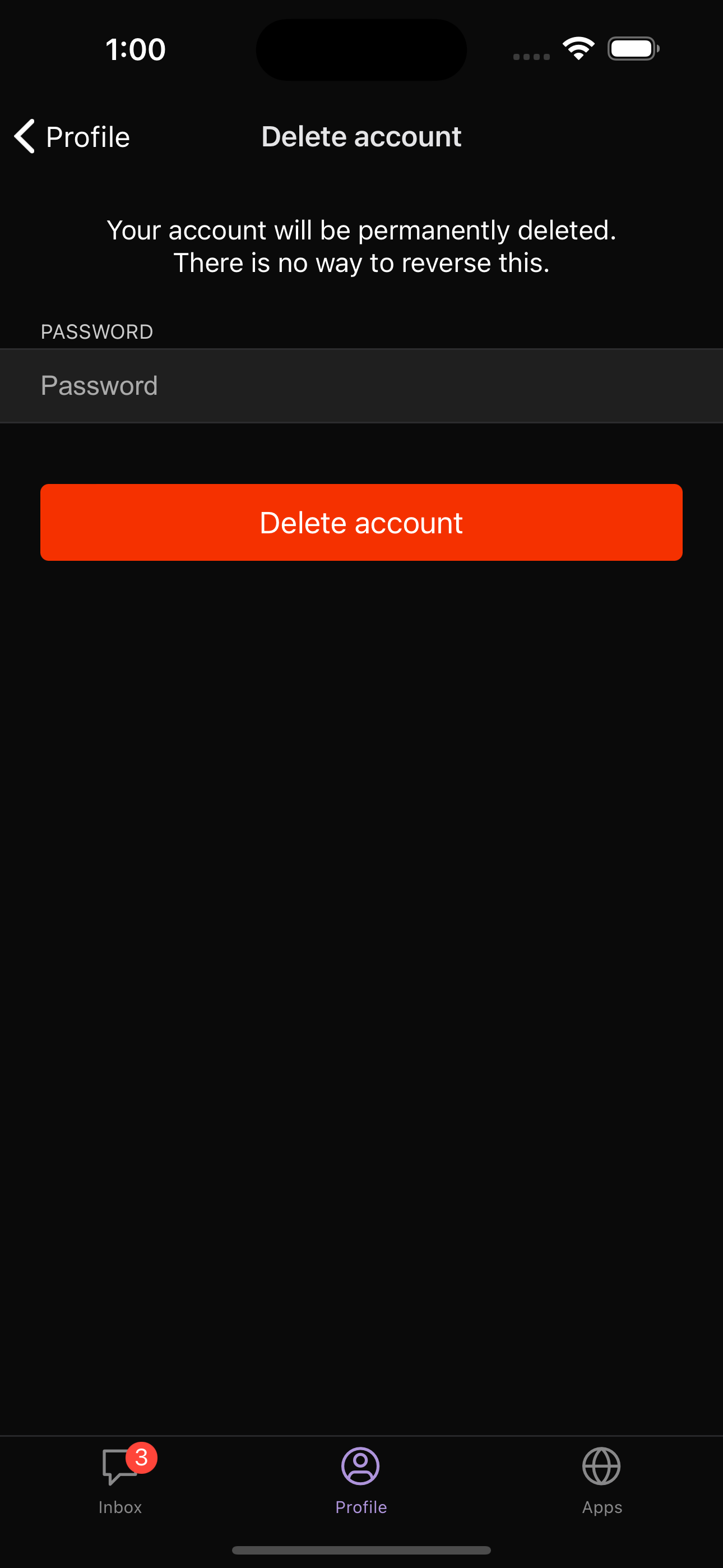This screenshot has height=1568, width=723.
Task: Tap the permanent deletion warning text
Action: [x=361, y=246]
